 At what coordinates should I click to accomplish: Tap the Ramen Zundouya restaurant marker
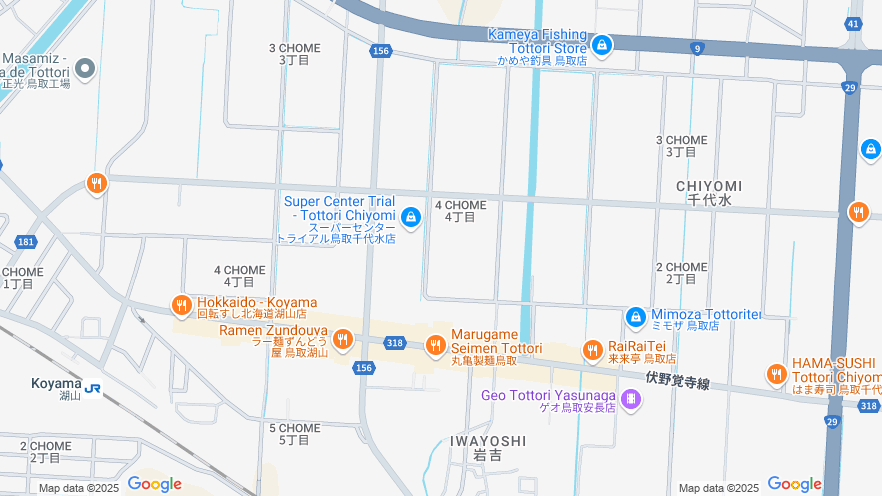click(x=342, y=340)
